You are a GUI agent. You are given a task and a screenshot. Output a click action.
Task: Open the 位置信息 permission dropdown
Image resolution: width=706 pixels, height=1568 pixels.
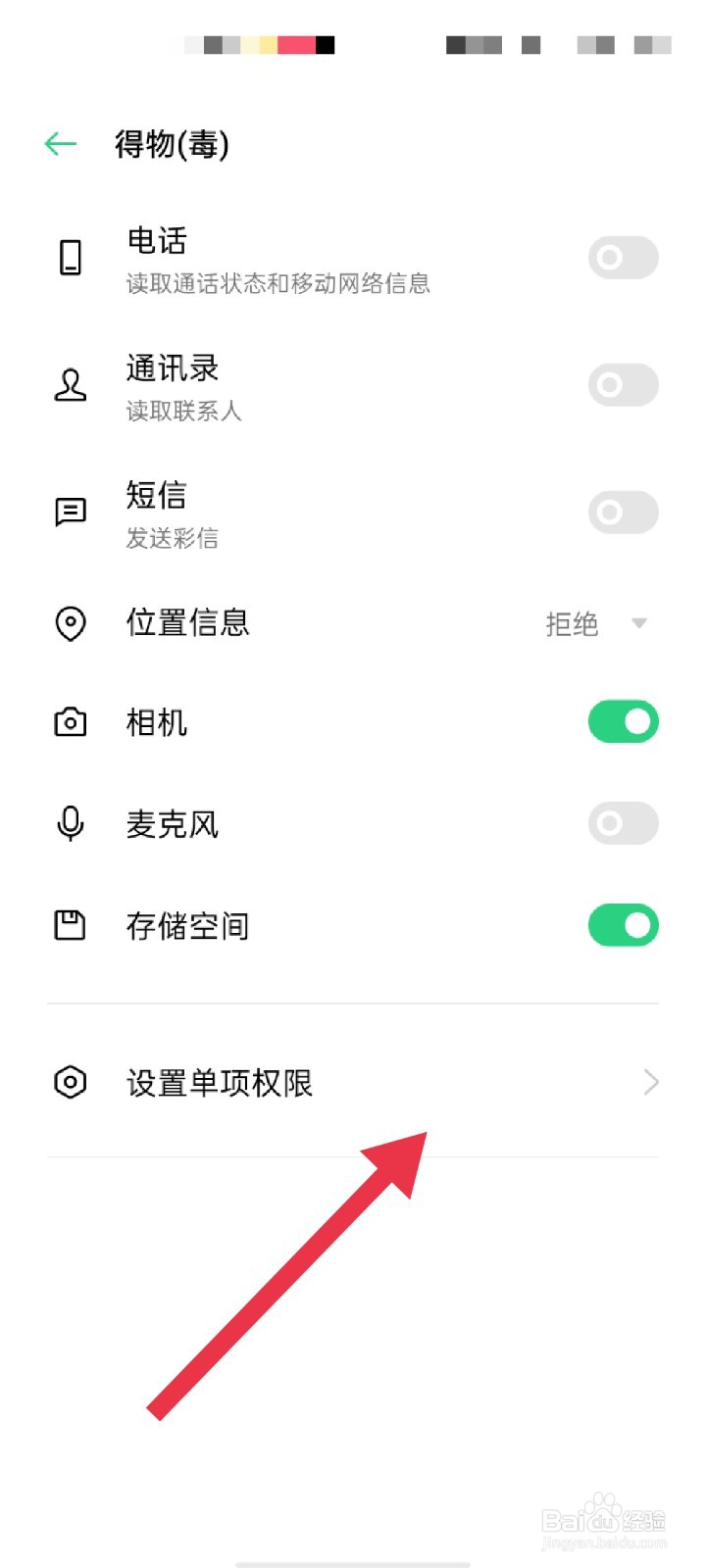(x=596, y=623)
